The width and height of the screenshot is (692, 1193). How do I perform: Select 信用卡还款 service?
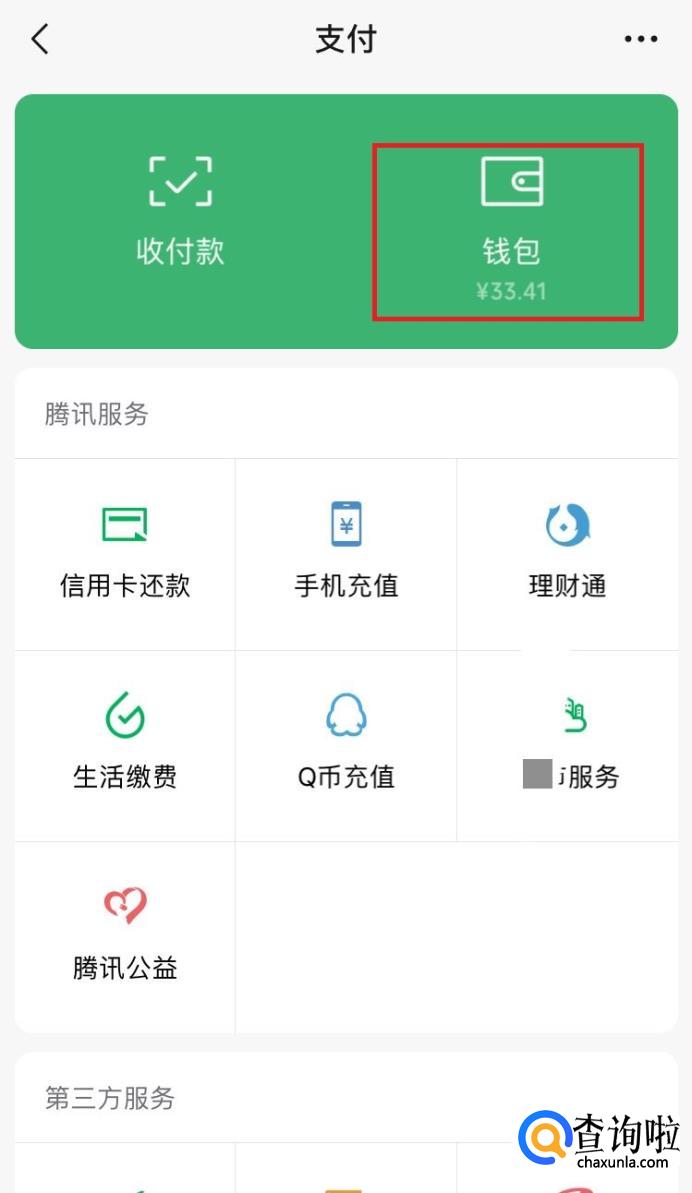125,553
